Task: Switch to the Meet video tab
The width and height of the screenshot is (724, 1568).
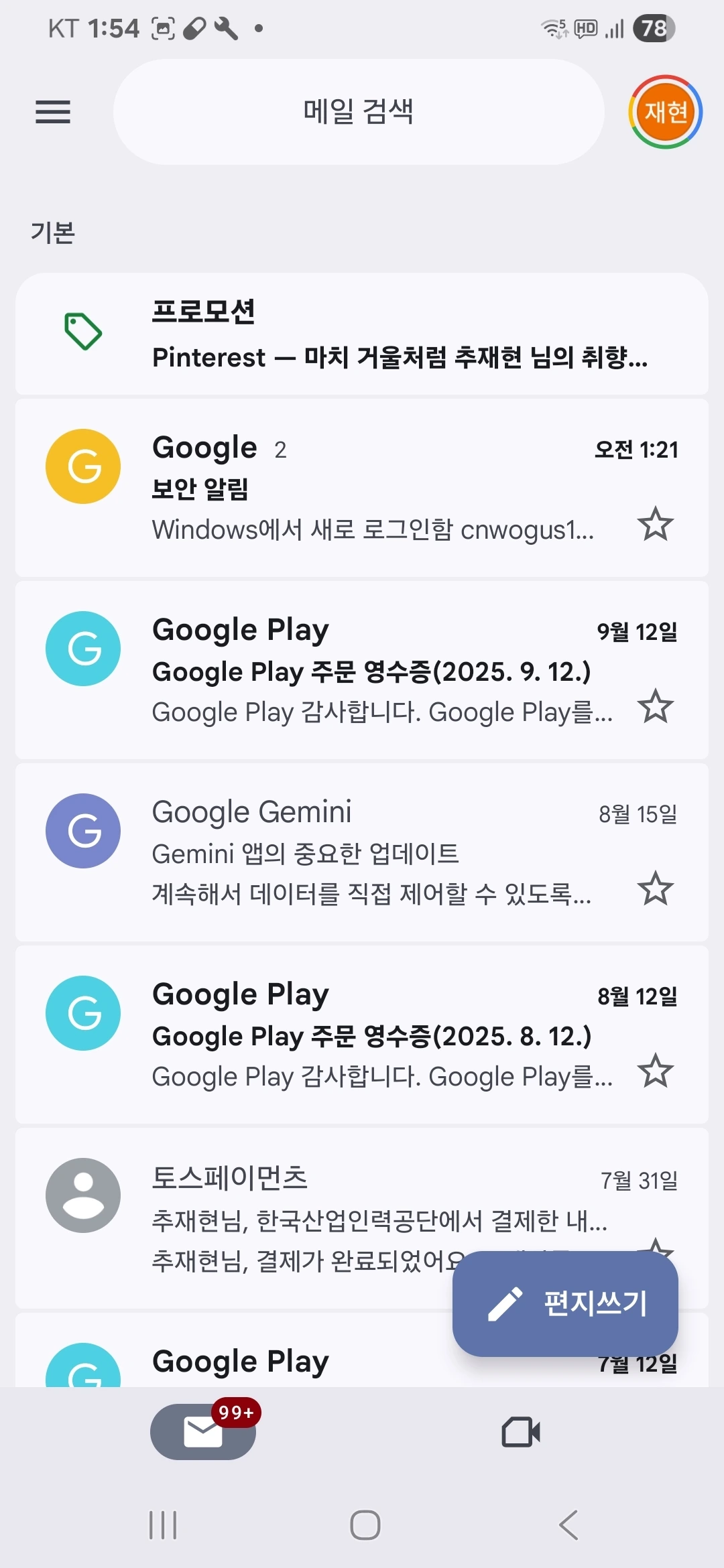Action: click(x=521, y=1432)
